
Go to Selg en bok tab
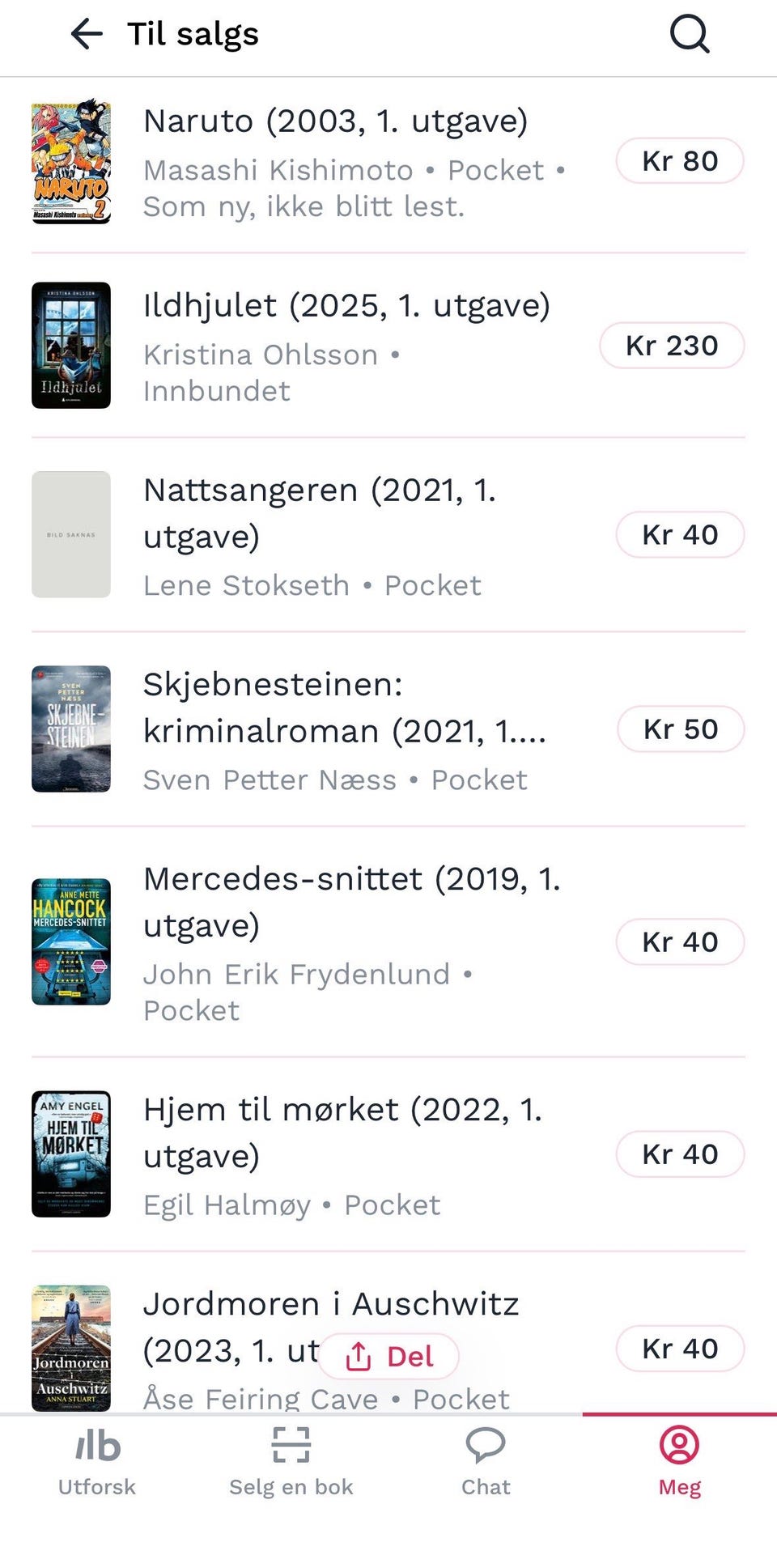291,1462
